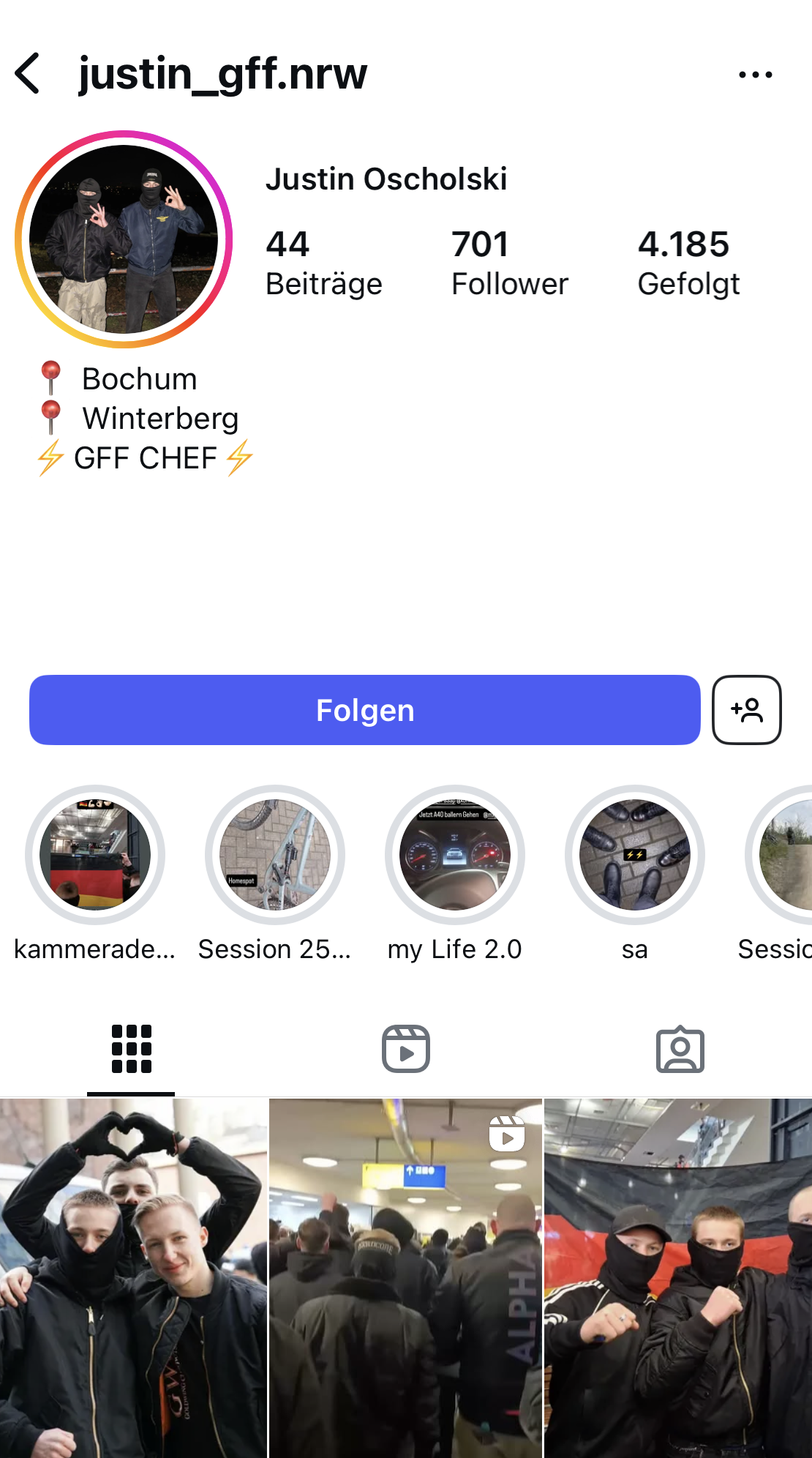
Task: View the profile picture story
Action: [124, 239]
